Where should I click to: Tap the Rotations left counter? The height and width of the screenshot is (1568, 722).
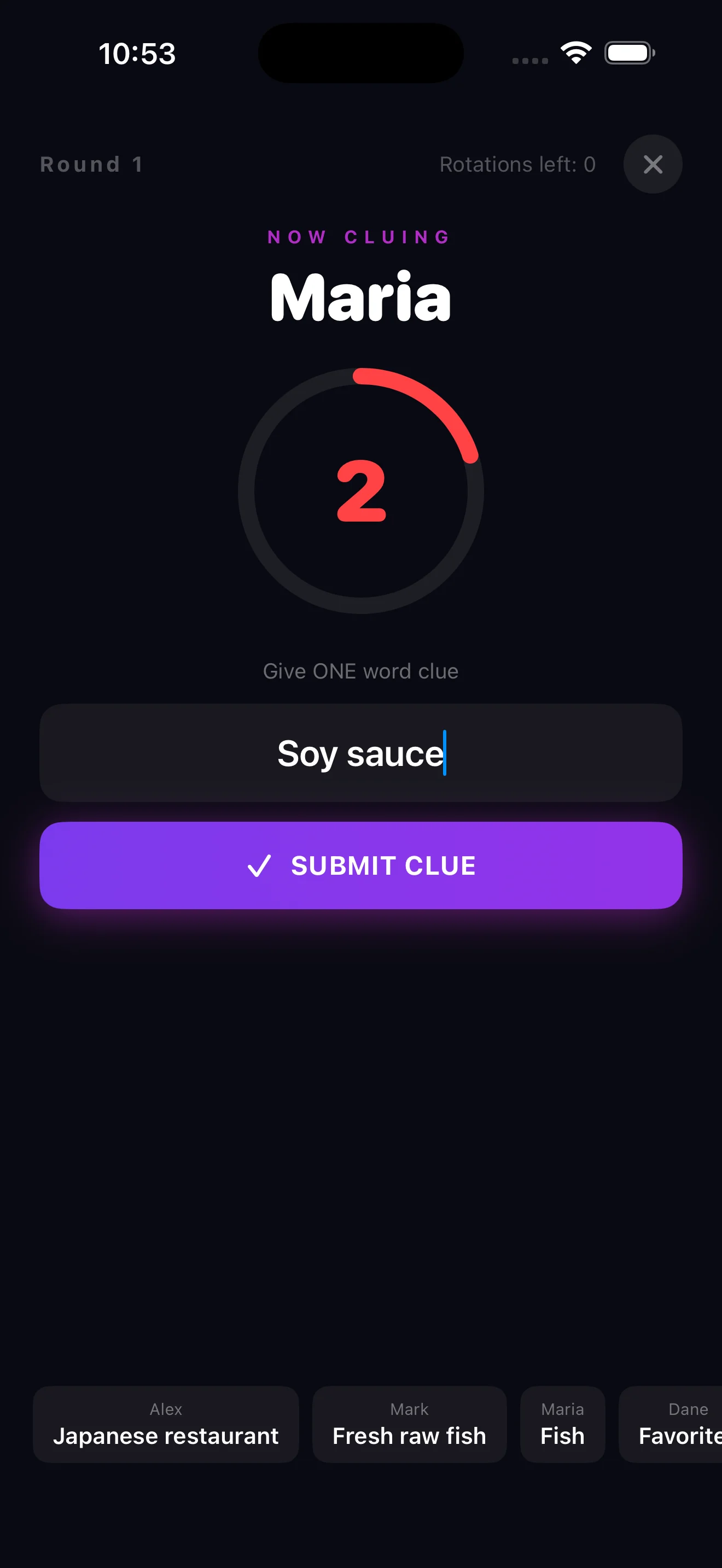click(517, 163)
